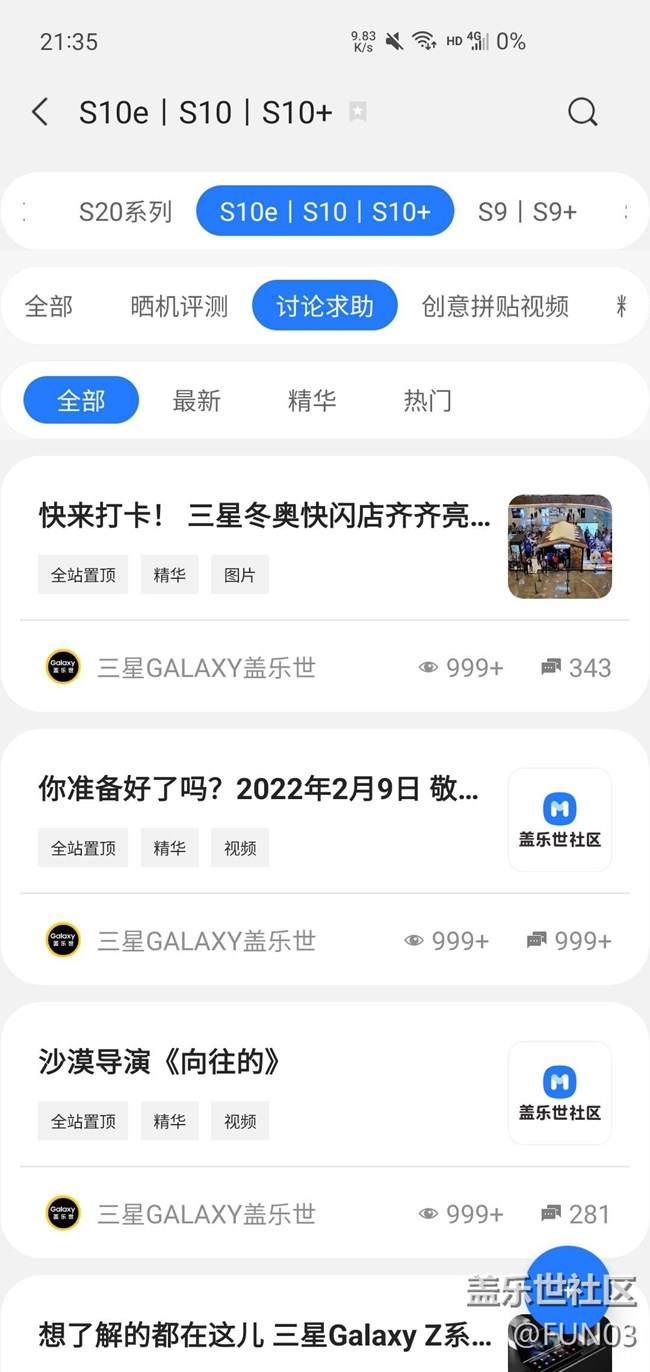Switch to the S9 | S9+ device tab

527,212
